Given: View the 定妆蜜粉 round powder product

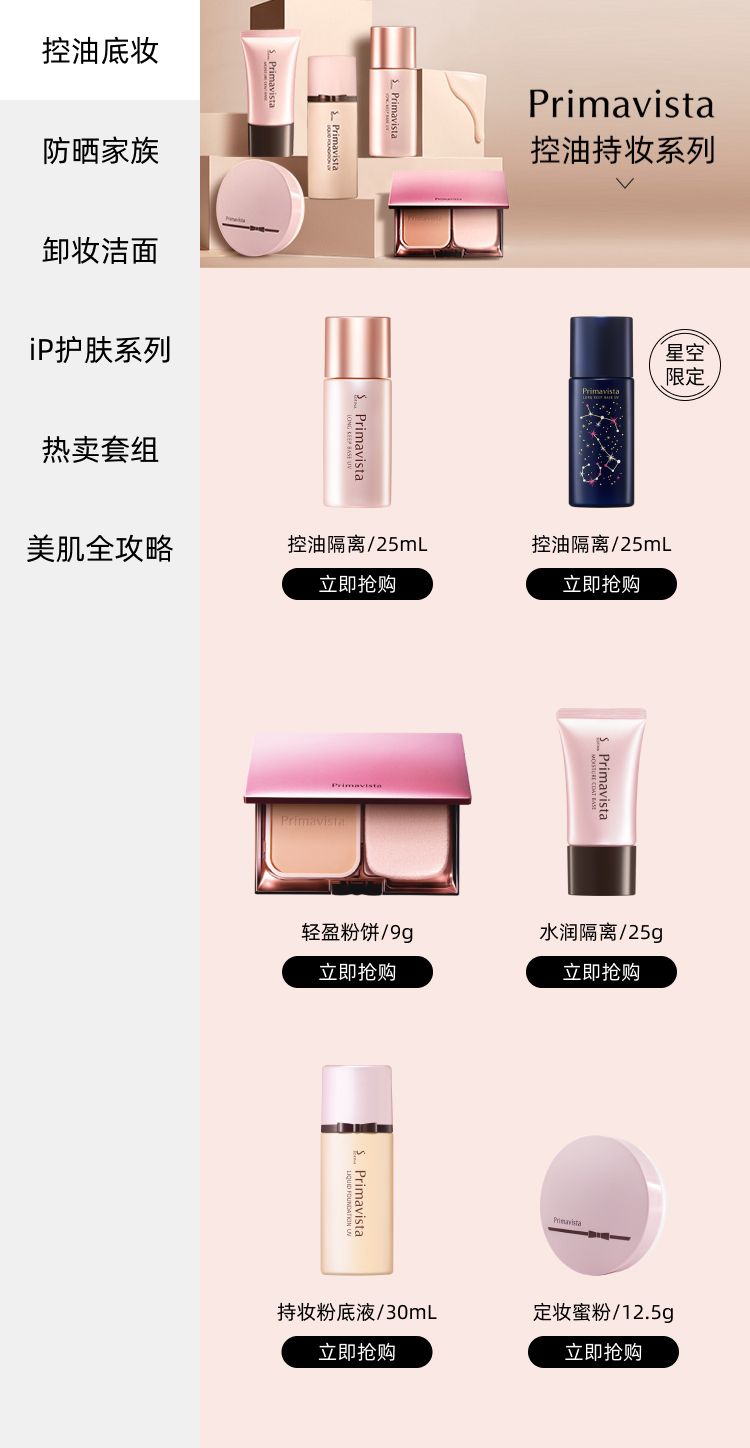Looking at the screenshot, I should [x=601, y=1205].
